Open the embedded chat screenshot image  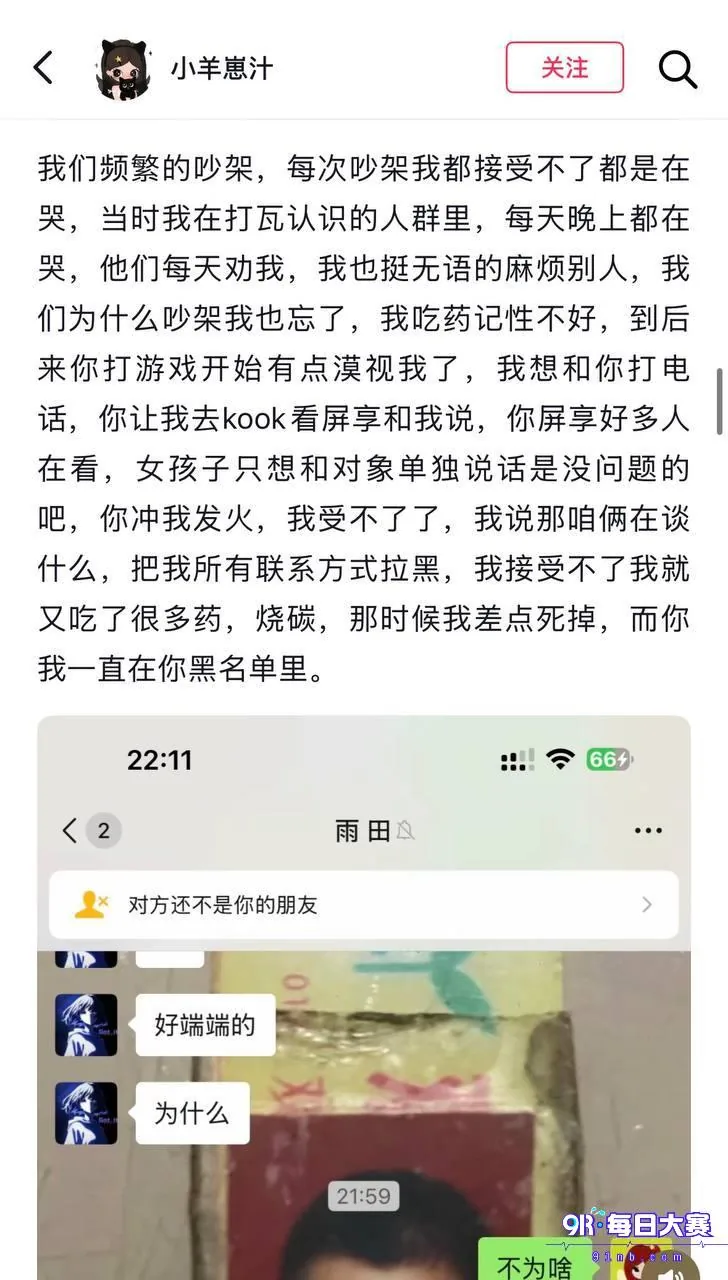click(x=364, y=997)
